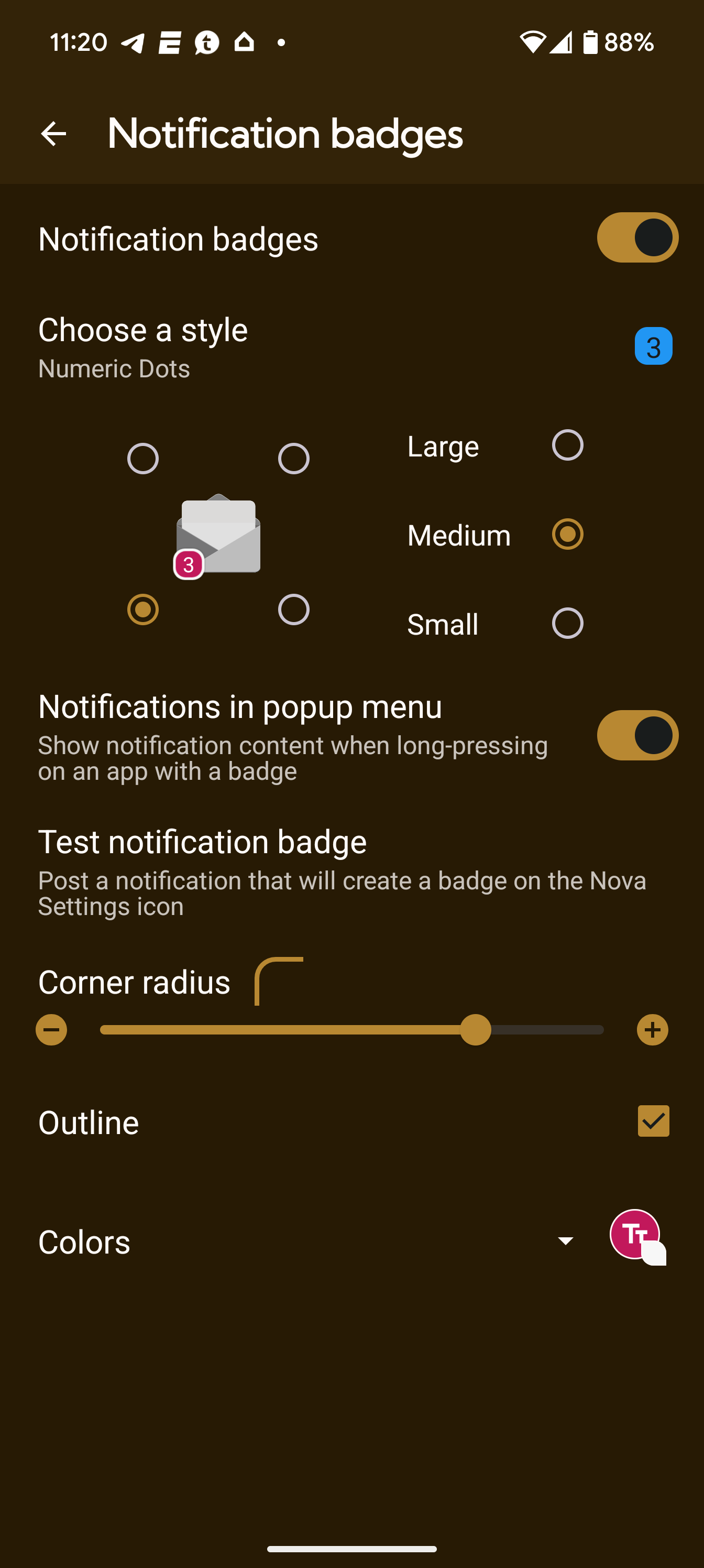This screenshot has width=704, height=1568.
Task: Select top-right badge position
Action: coord(293,459)
